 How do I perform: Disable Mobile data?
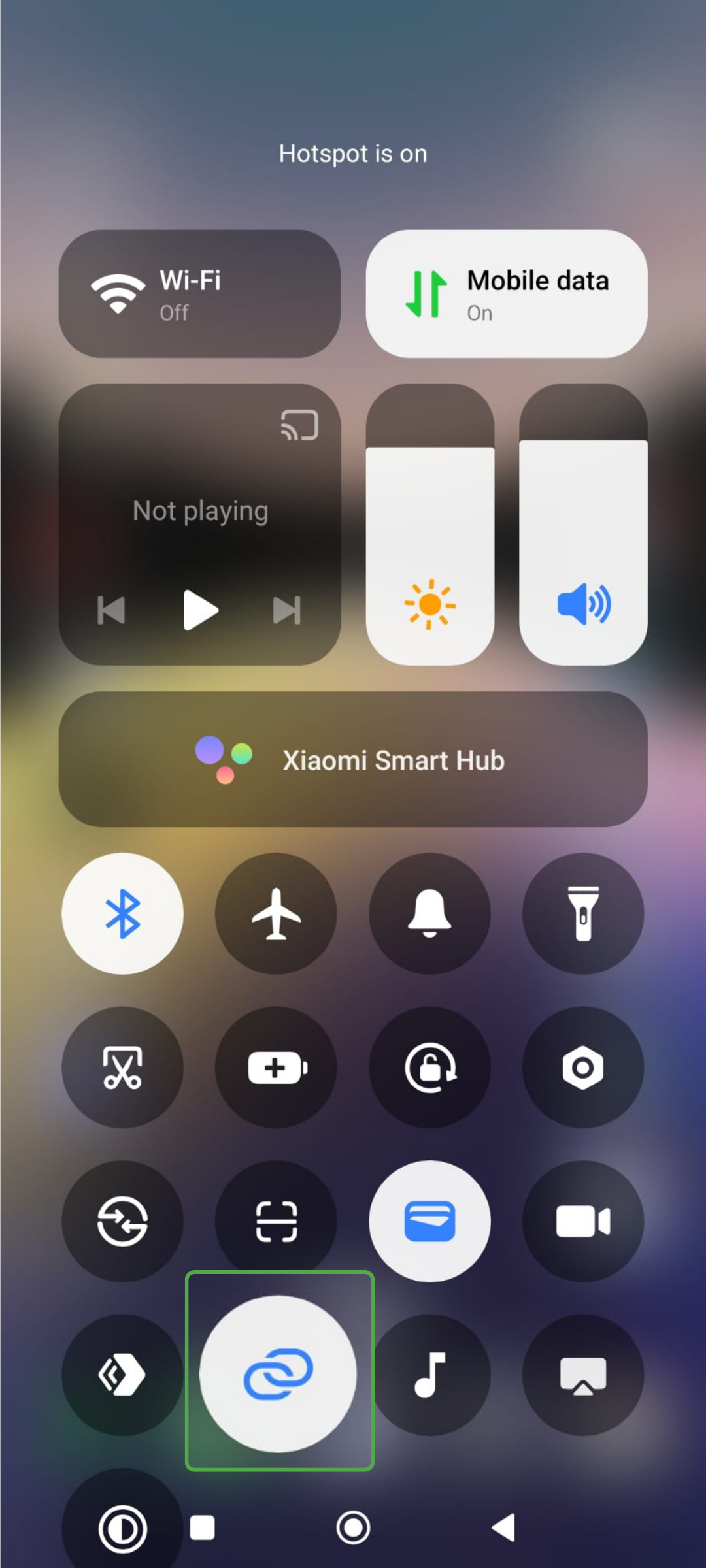[x=507, y=293]
